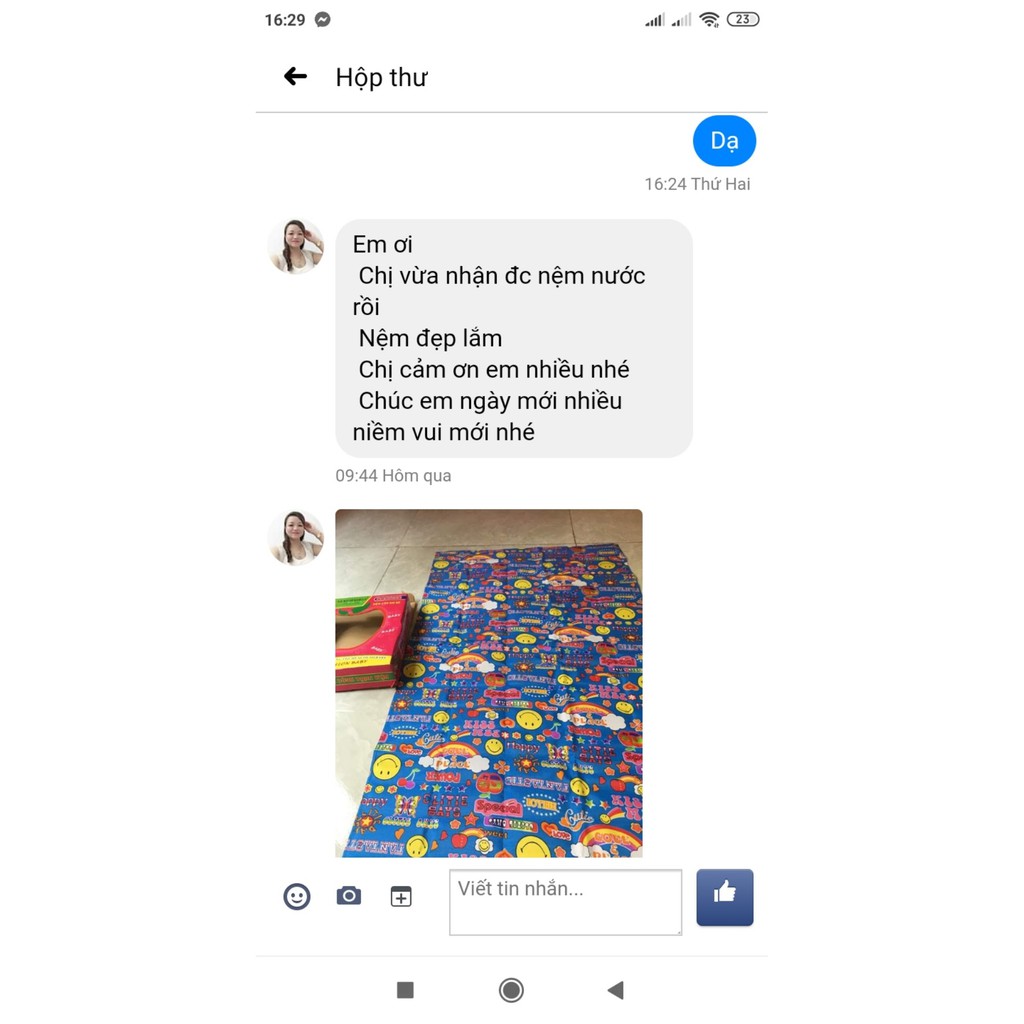
Task: Tap the system back triangle
Action: tap(615, 990)
